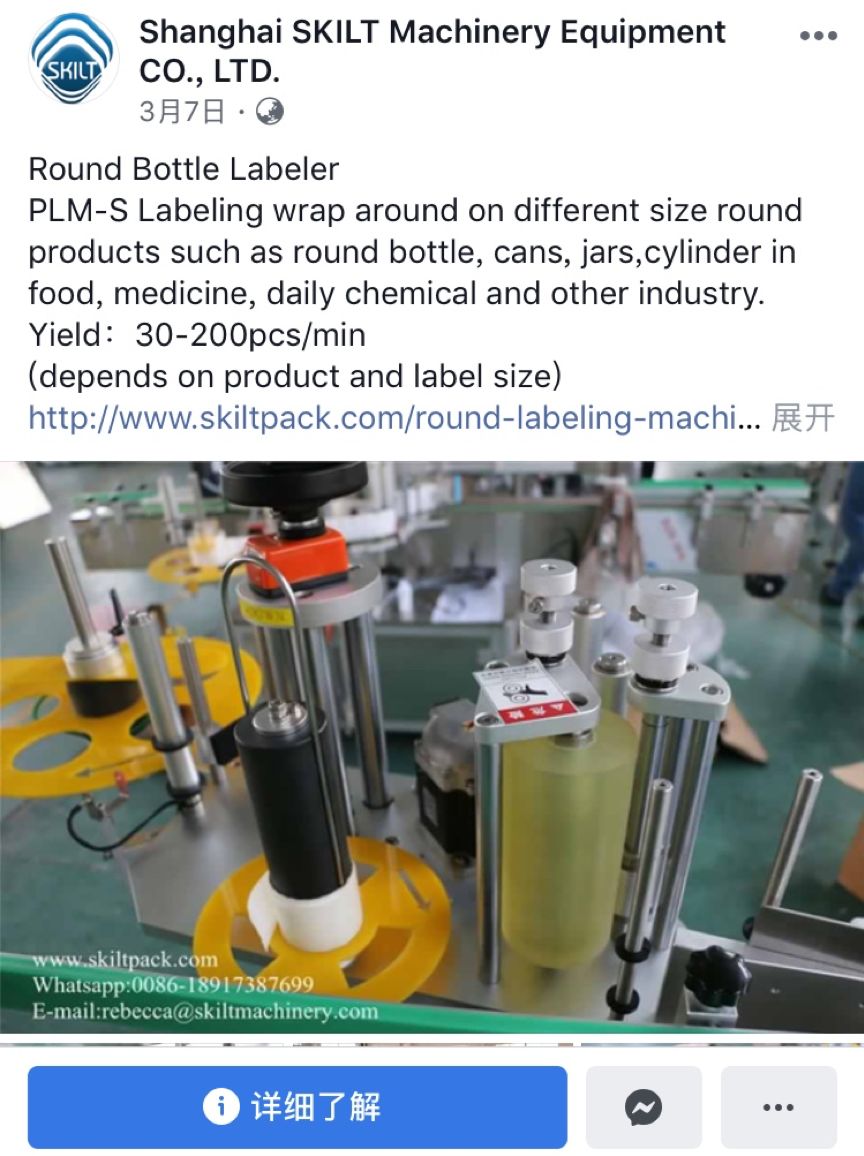Tap the 详细了解 learn more button
This screenshot has width=864, height=1156.
[297, 1107]
